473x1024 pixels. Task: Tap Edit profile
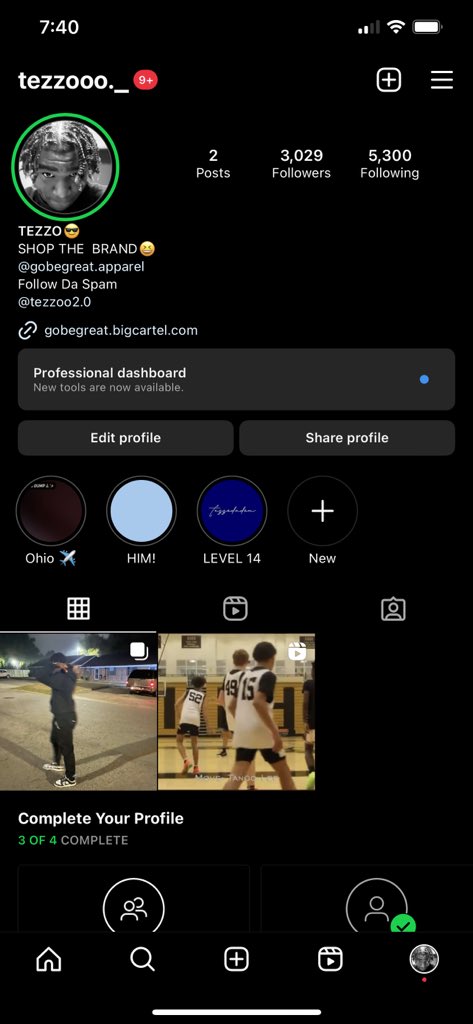point(125,438)
